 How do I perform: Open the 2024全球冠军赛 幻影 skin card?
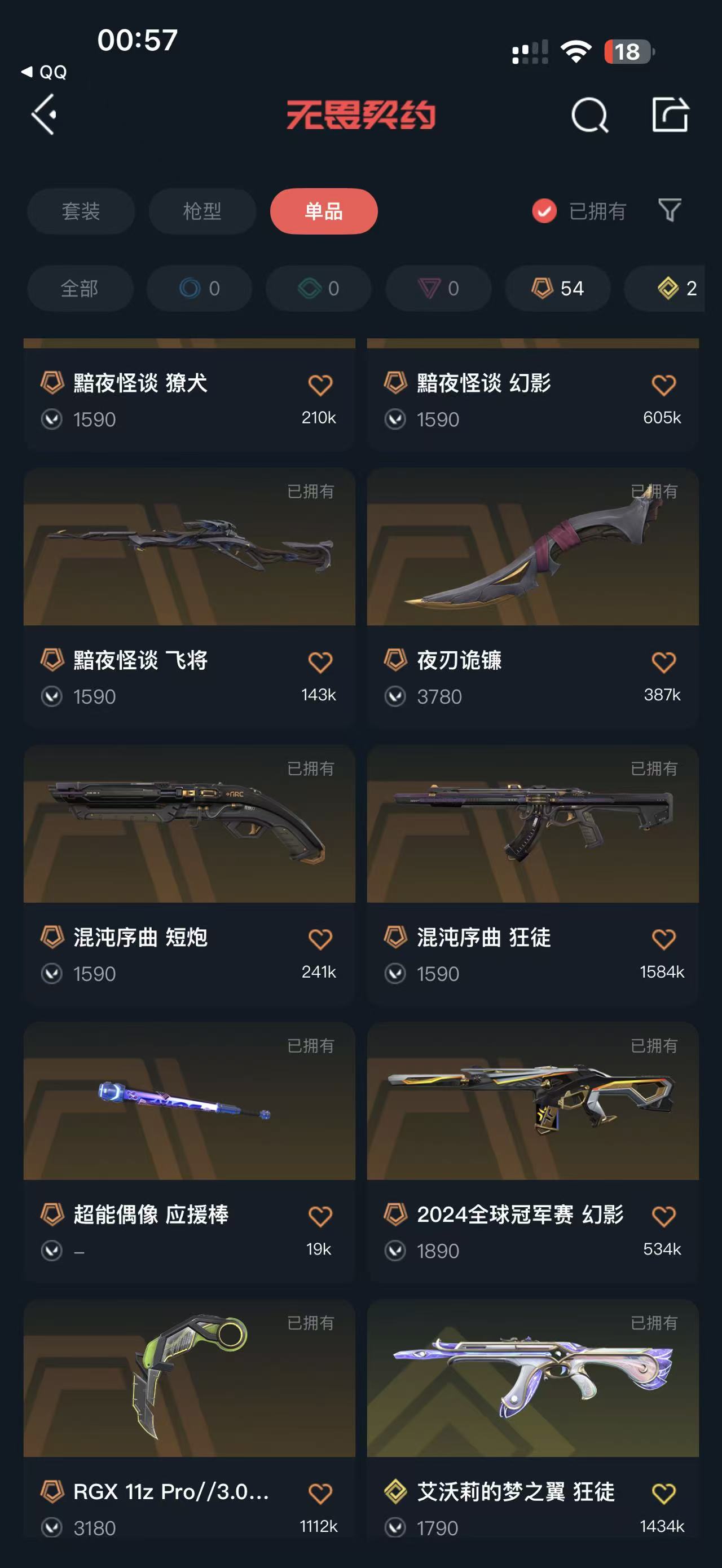(532, 1151)
